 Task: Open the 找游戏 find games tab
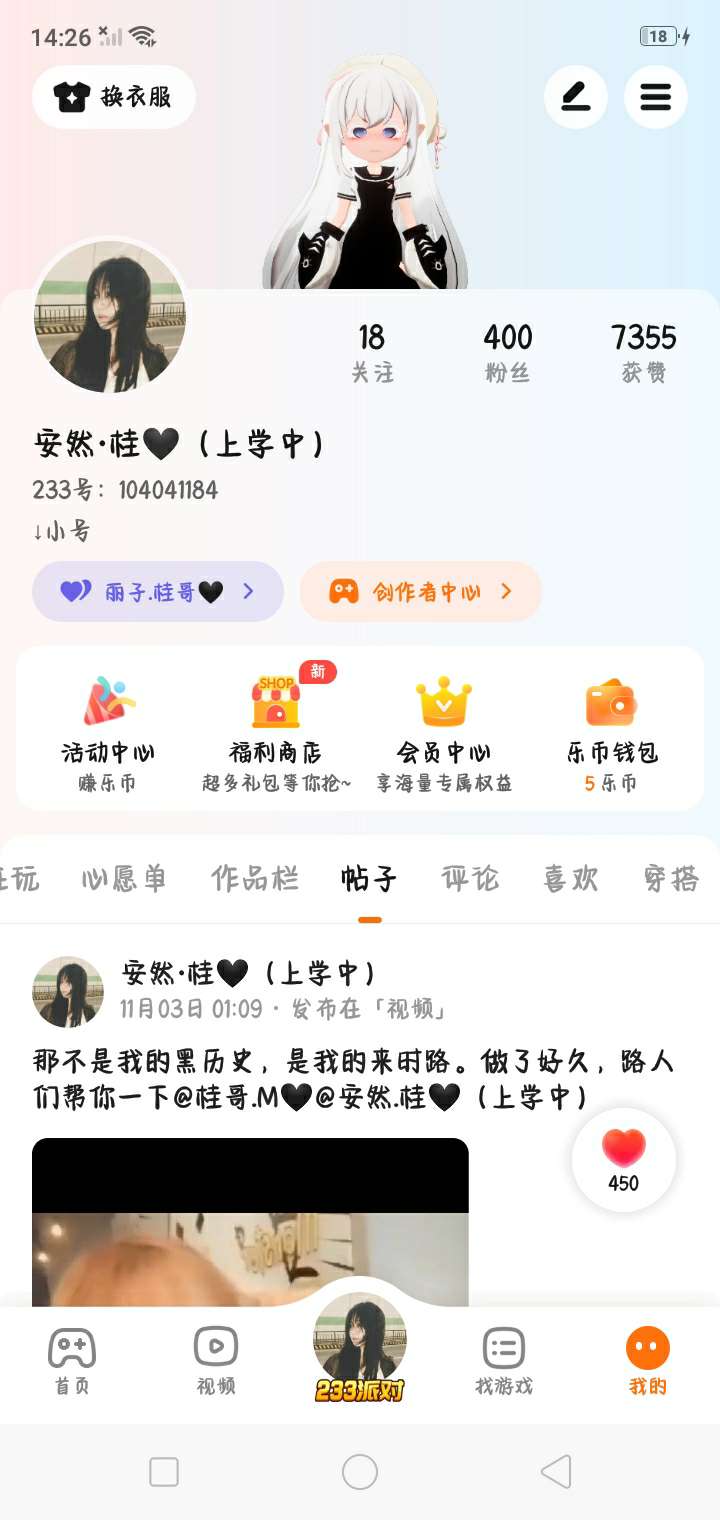tap(503, 1360)
